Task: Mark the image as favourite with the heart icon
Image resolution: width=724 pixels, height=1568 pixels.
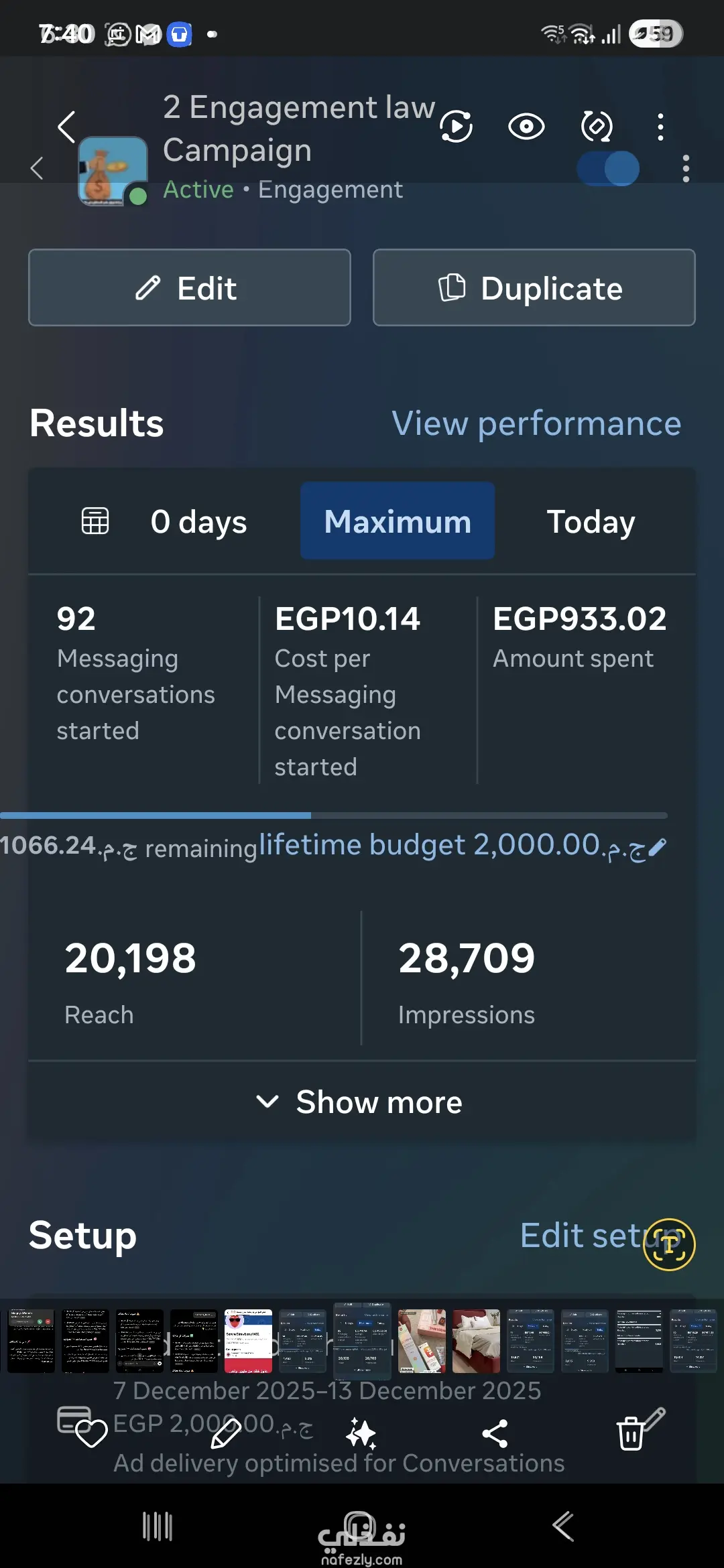Action: 91,1434
